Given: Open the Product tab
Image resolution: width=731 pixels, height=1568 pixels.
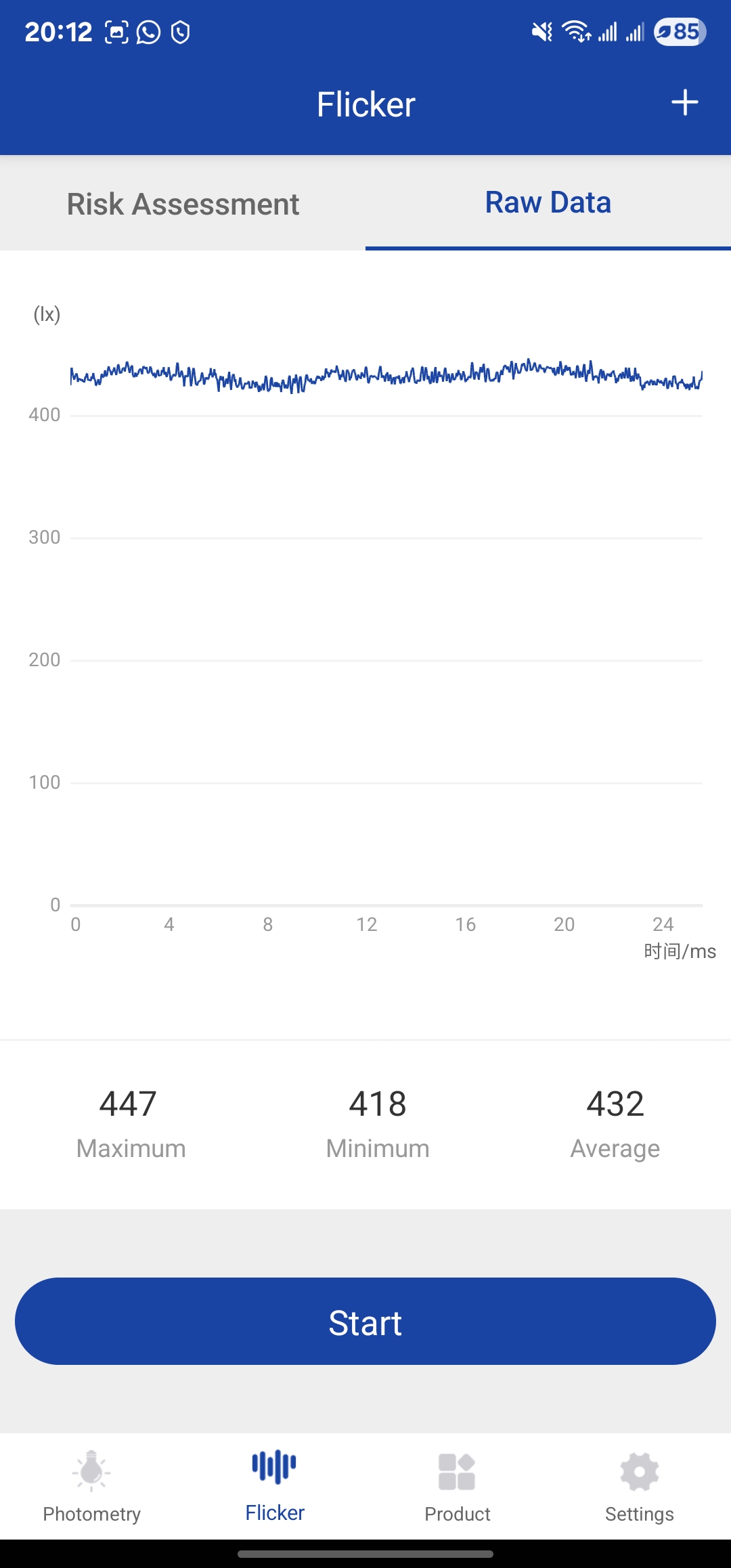Looking at the screenshot, I should tap(458, 1486).
